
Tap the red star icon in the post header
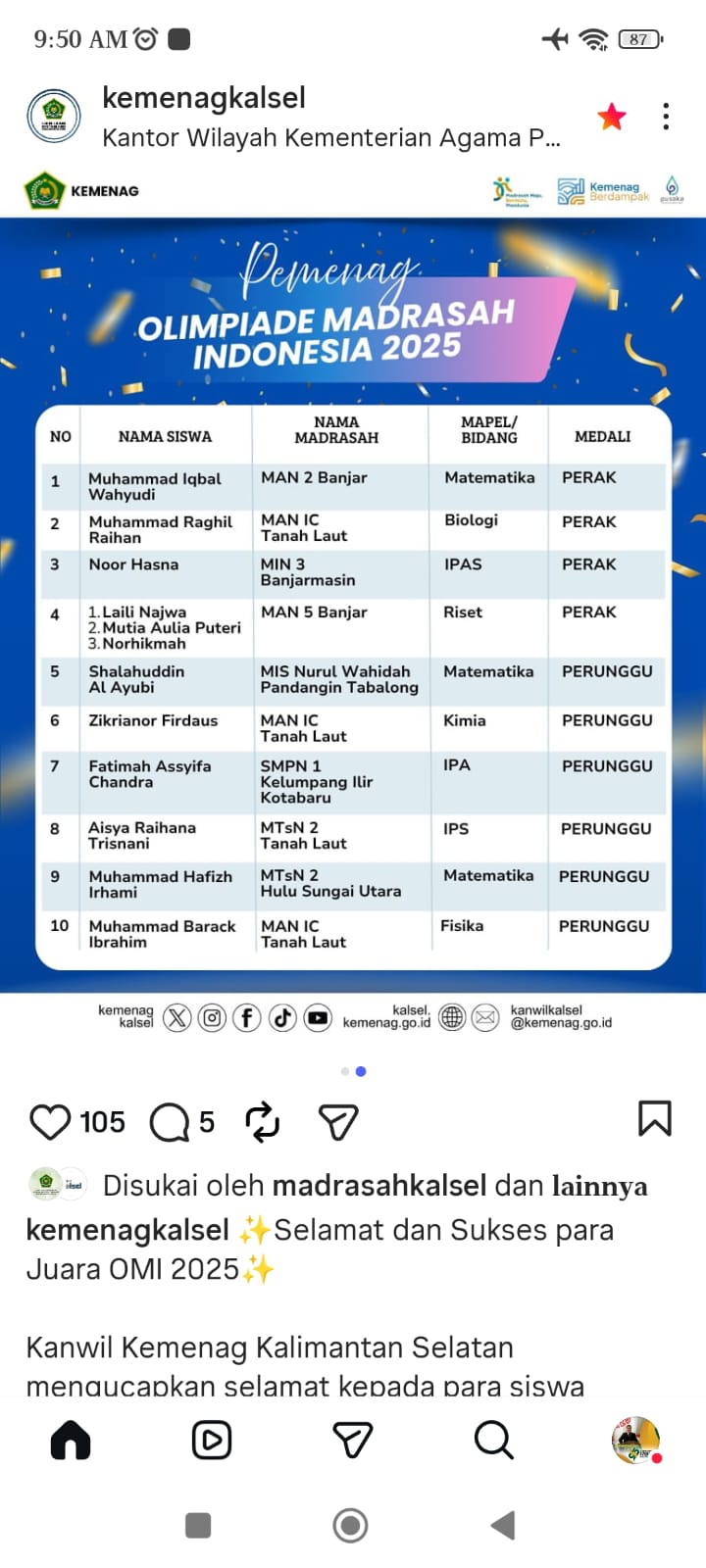pos(612,117)
